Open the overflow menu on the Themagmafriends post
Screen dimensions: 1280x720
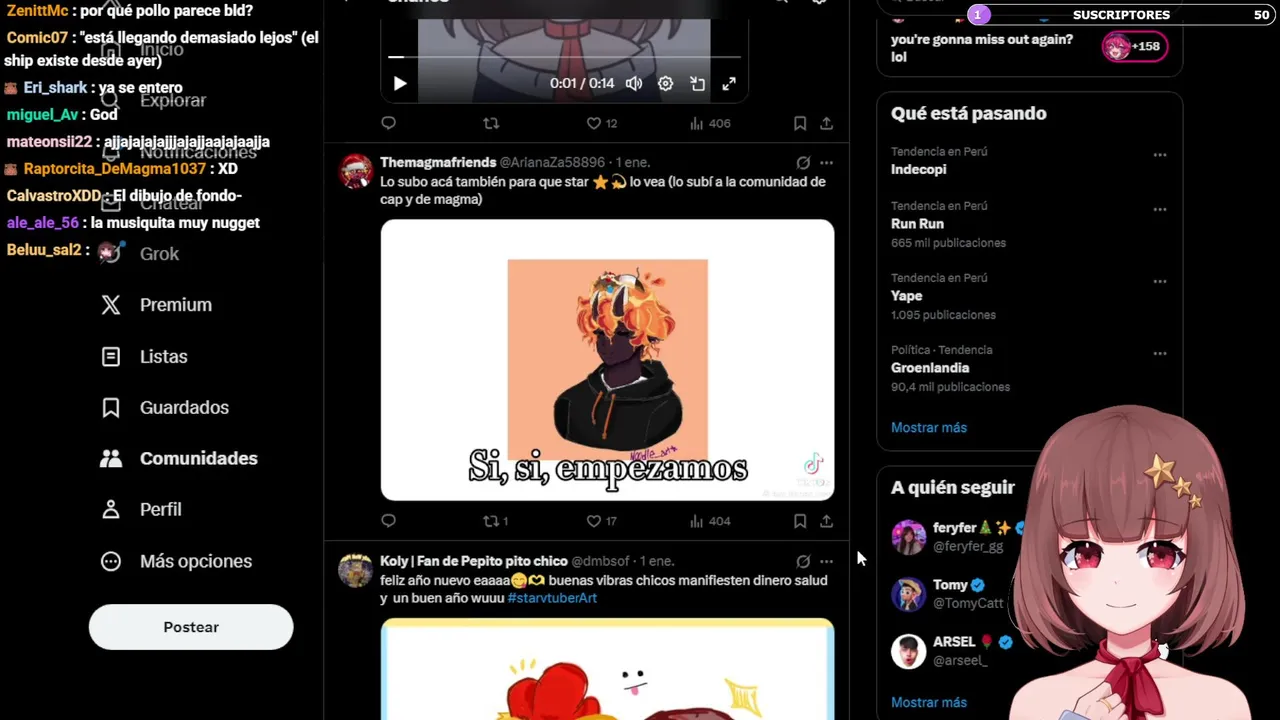pos(826,163)
